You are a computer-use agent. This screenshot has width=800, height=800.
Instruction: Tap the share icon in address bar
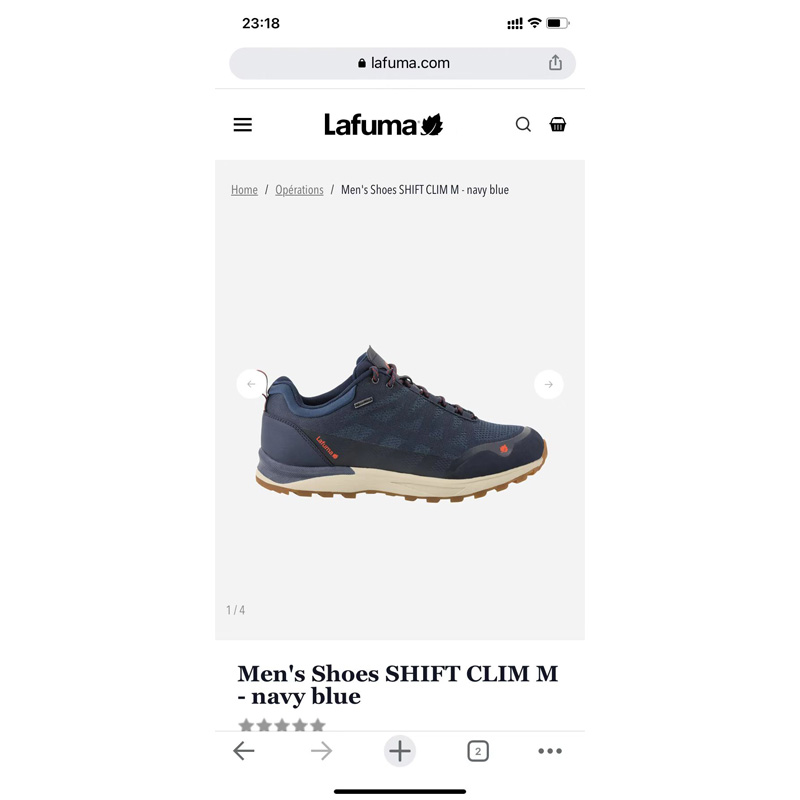555,63
